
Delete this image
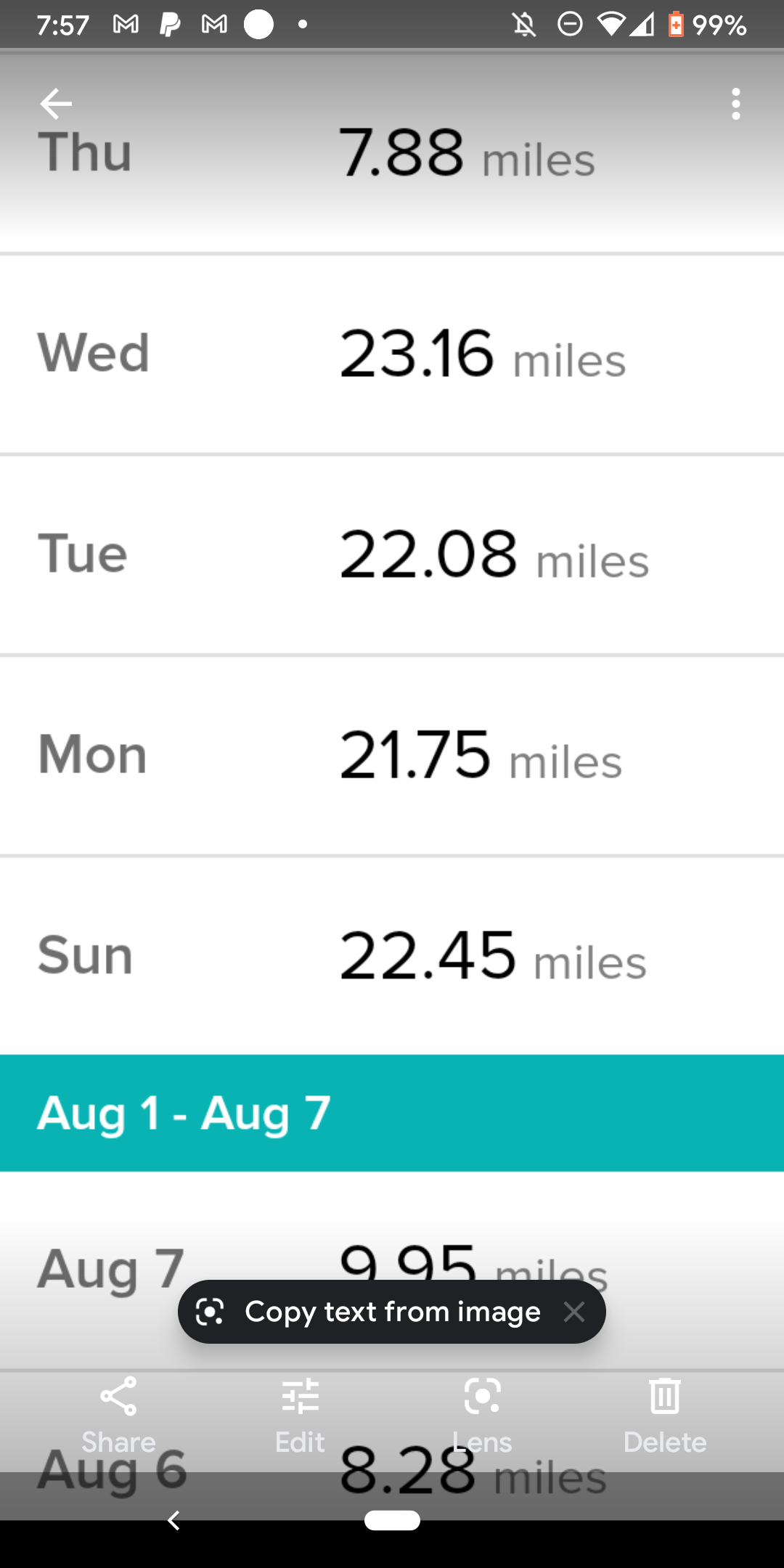point(665,1415)
